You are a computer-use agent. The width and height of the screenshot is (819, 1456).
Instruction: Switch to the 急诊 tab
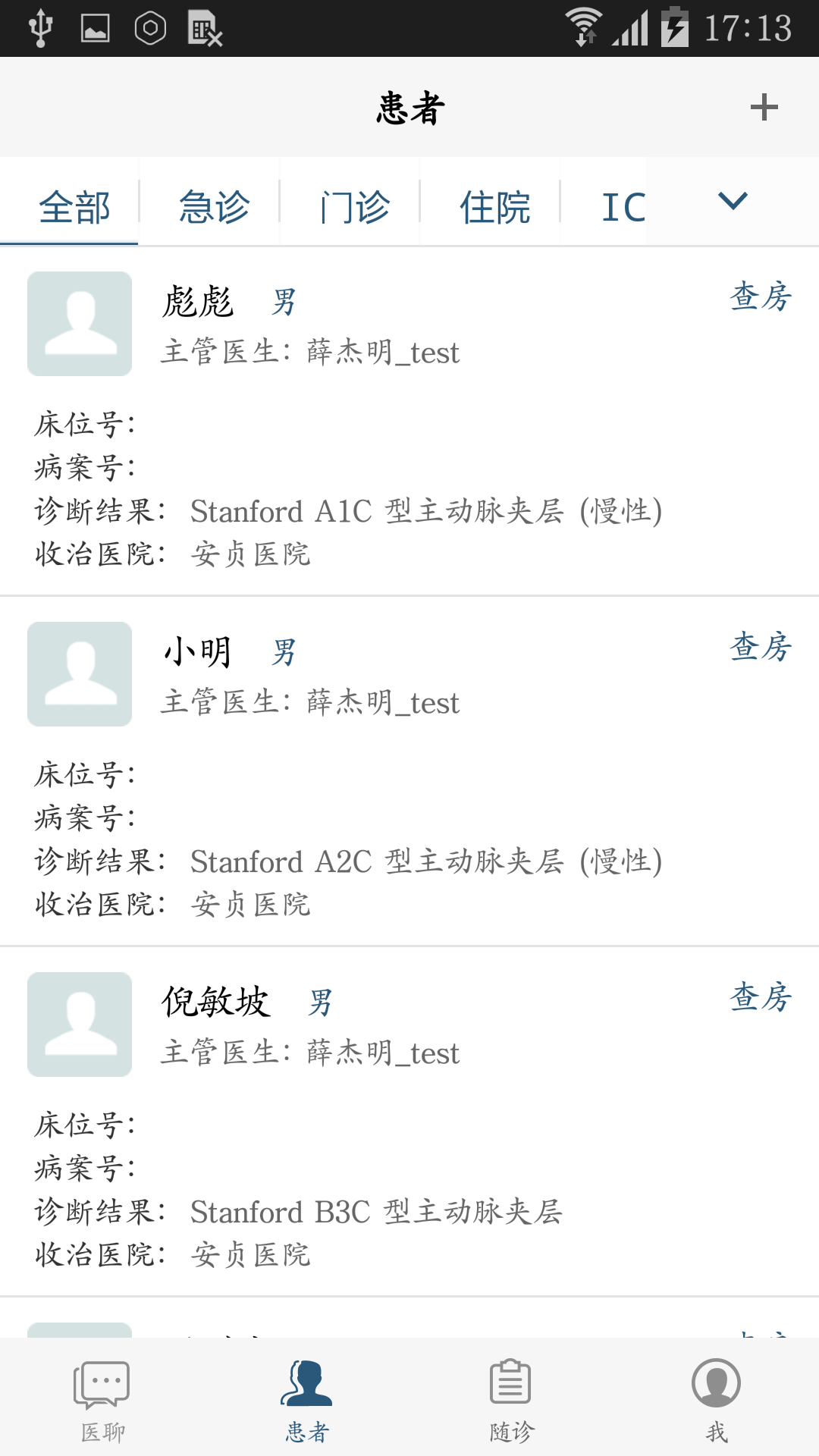(x=214, y=207)
